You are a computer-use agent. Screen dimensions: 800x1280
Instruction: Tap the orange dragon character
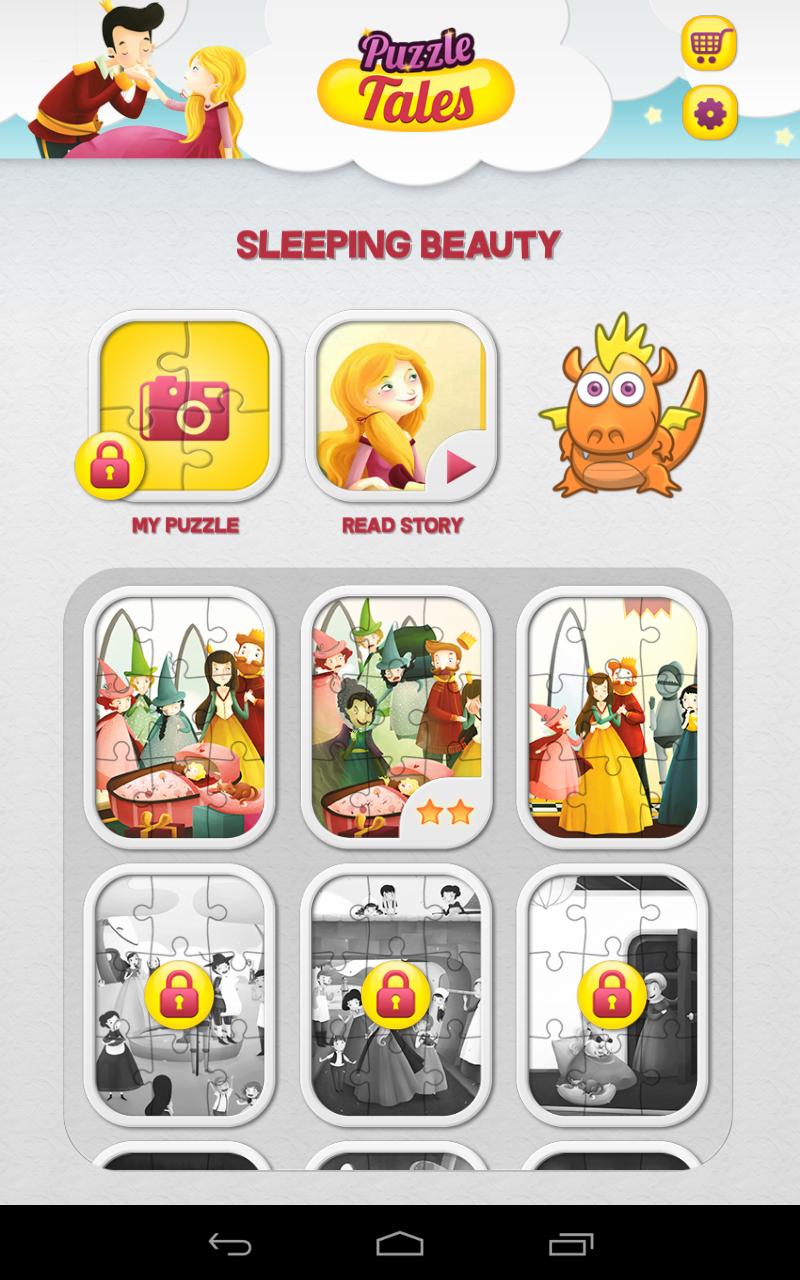[622, 408]
